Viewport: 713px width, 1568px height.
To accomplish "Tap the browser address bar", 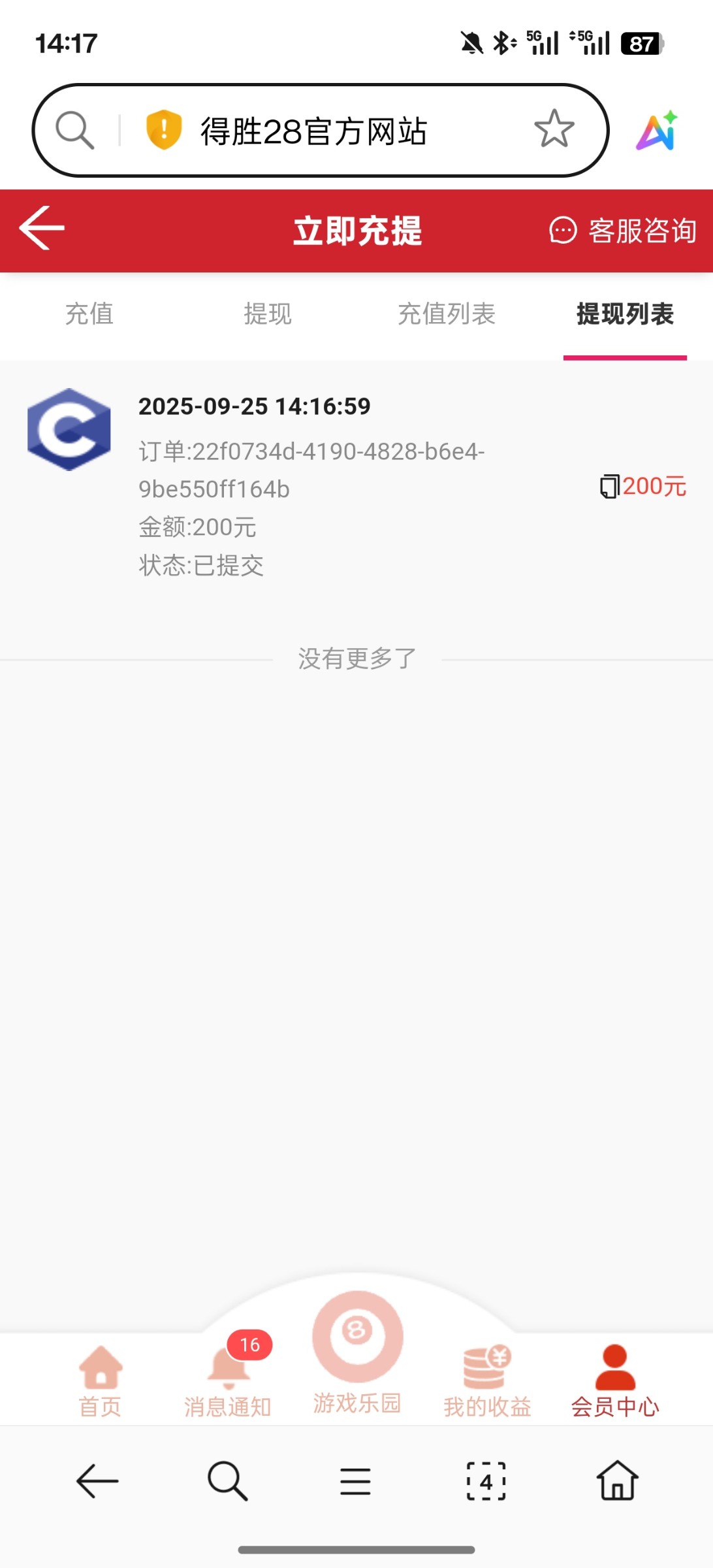I will tap(313, 131).
